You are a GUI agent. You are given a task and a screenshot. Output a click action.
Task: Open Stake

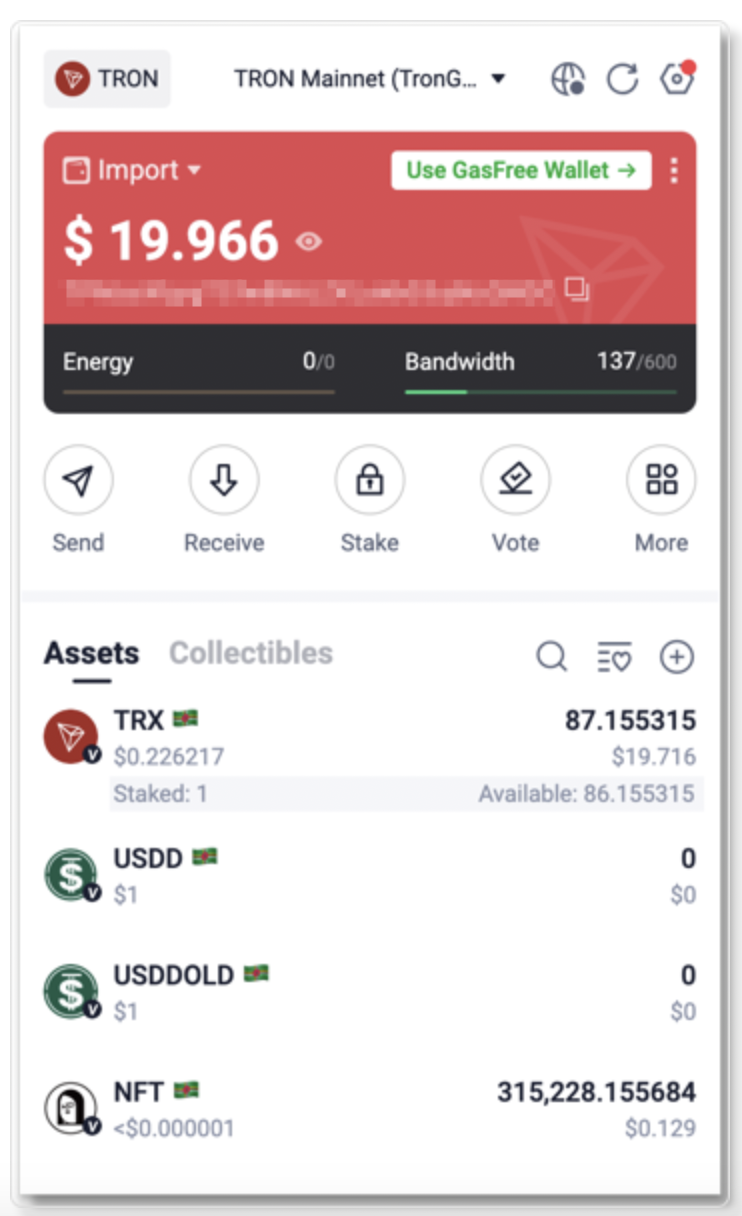pyautogui.click(x=370, y=500)
